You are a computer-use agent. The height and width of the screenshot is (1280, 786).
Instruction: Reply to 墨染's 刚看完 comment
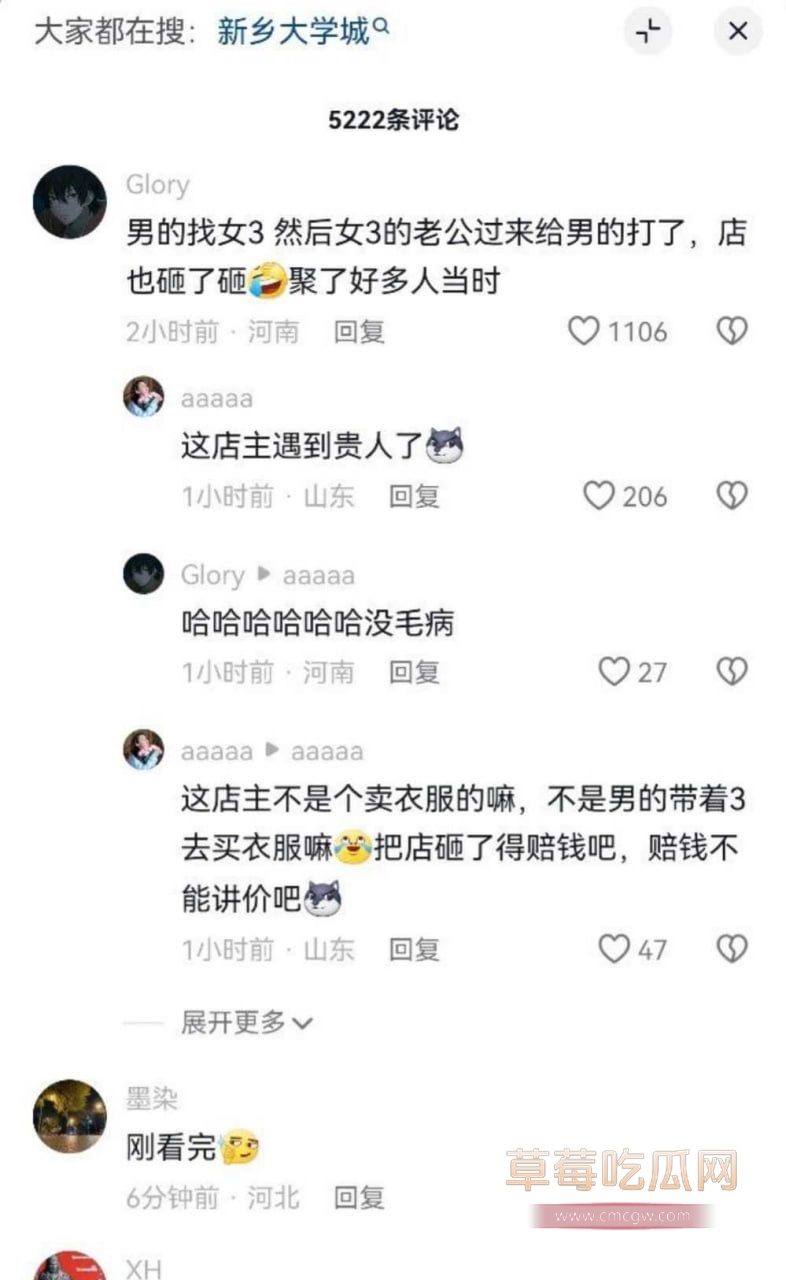pyautogui.click(x=359, y=1197)
